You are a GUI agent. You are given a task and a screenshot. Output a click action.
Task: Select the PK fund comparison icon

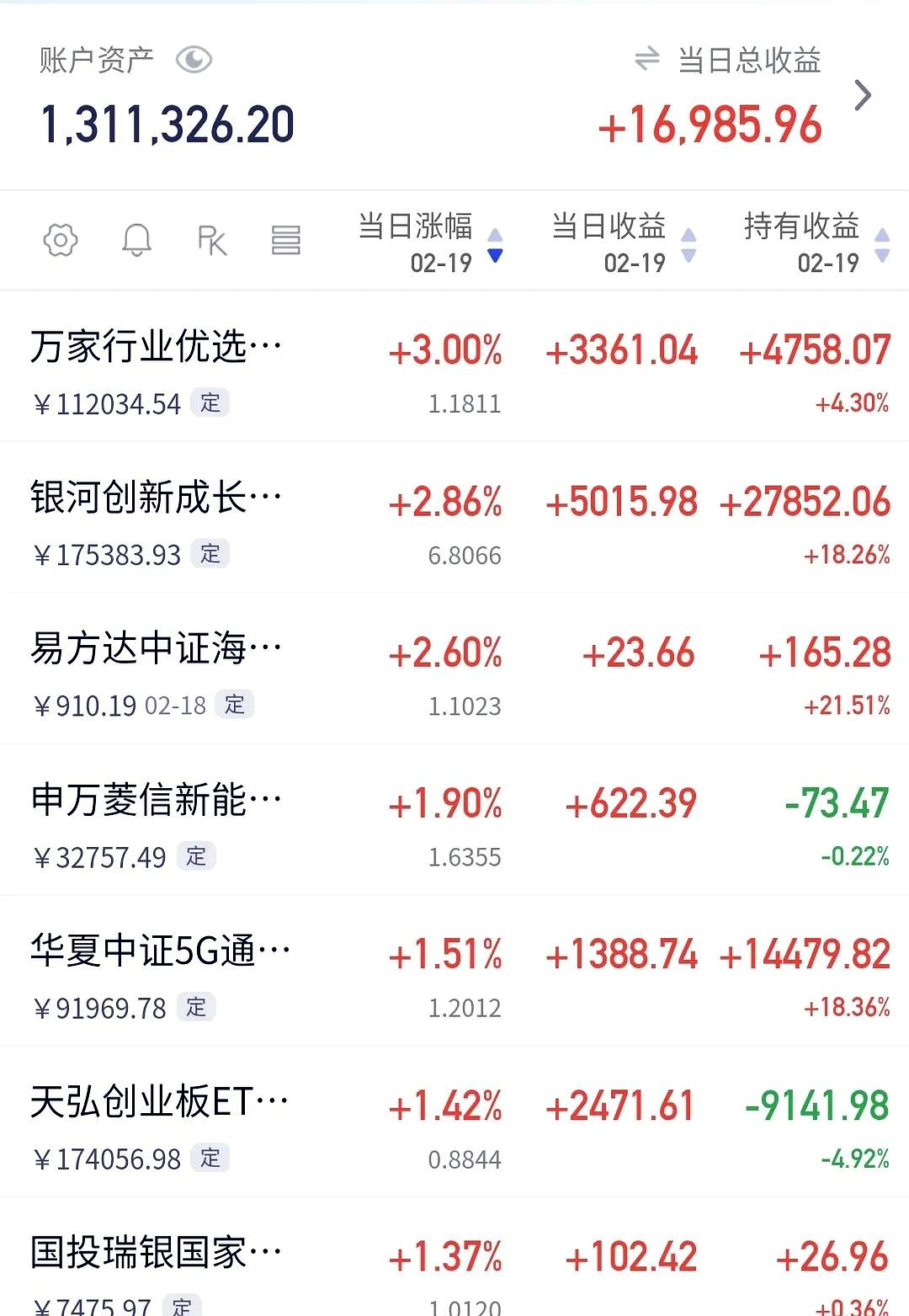point(210,240)
